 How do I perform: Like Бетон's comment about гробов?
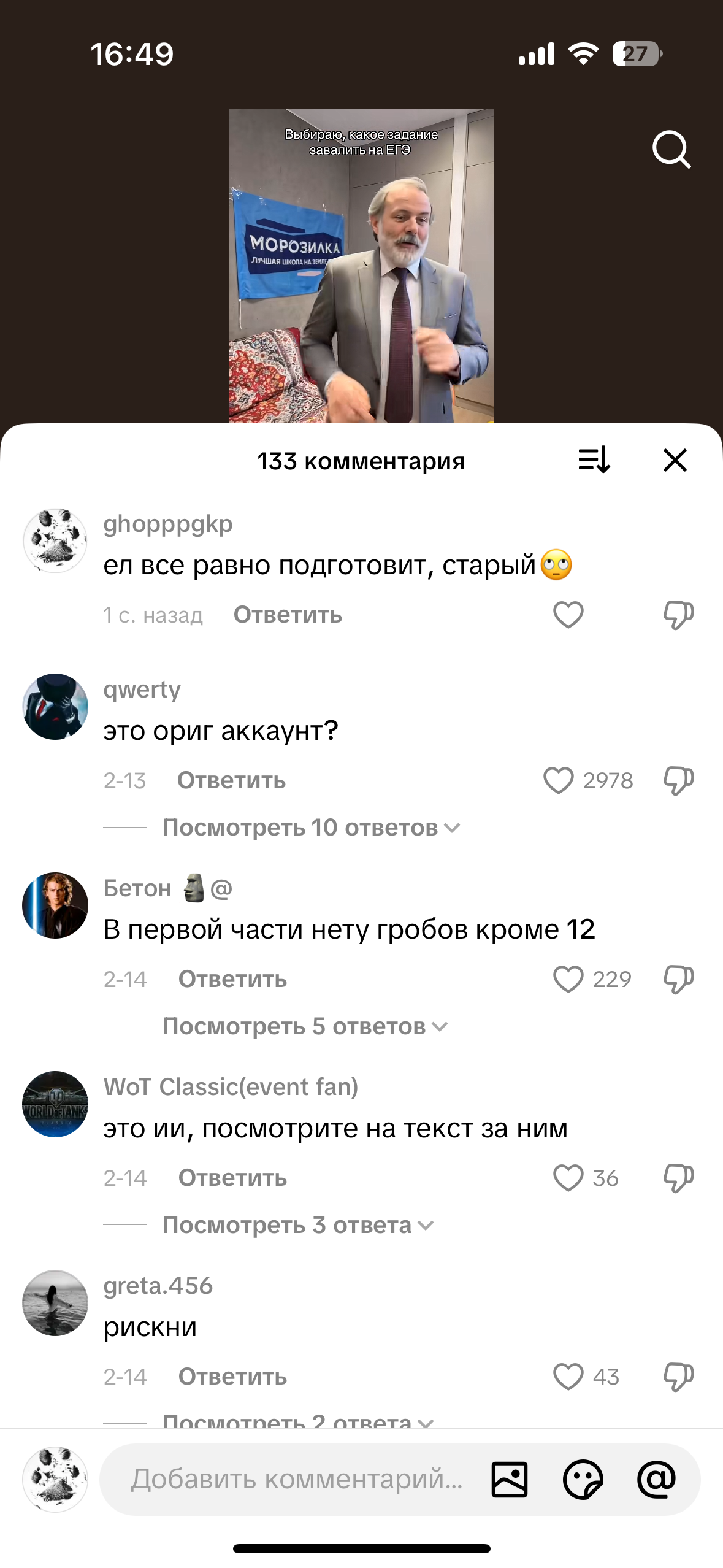point(568,979)
